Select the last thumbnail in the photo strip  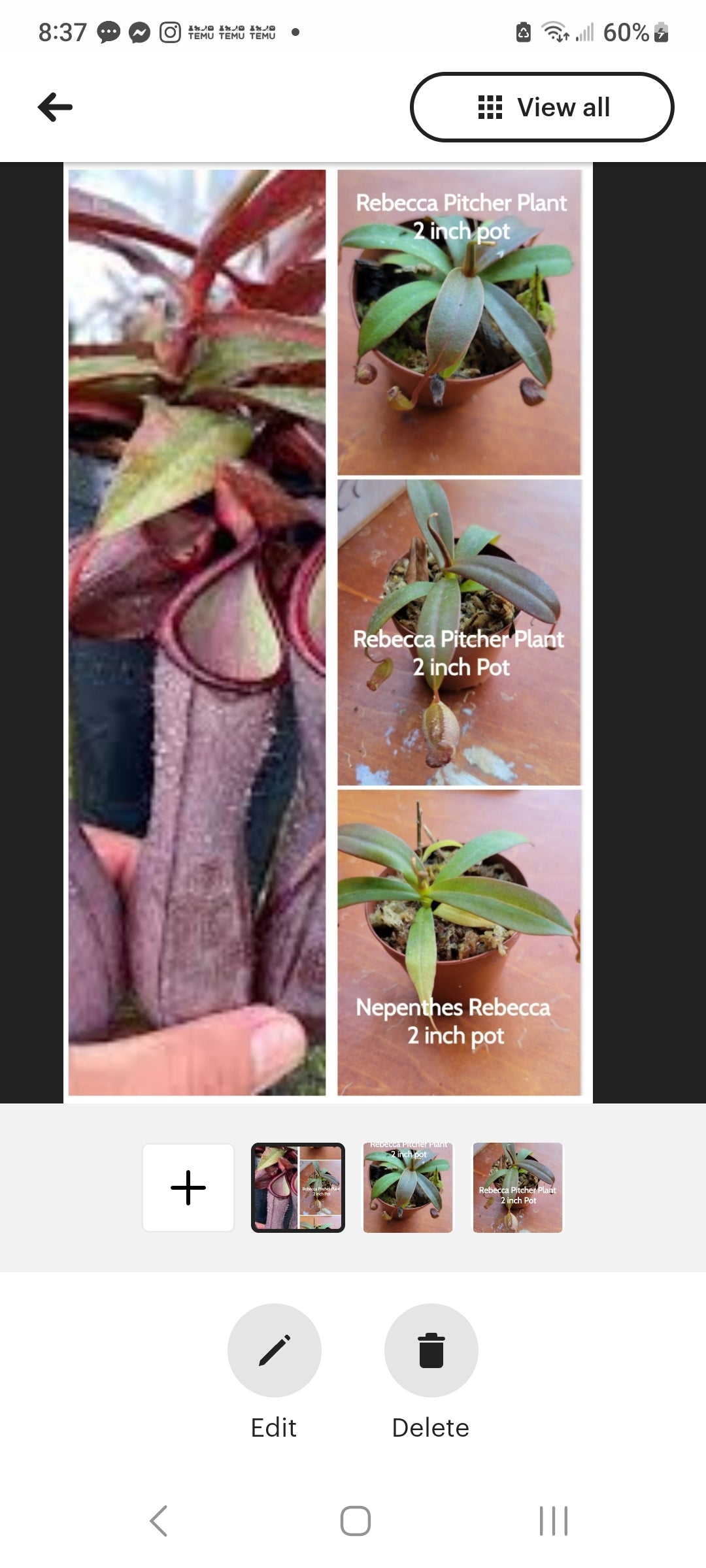pos(518,1188)
